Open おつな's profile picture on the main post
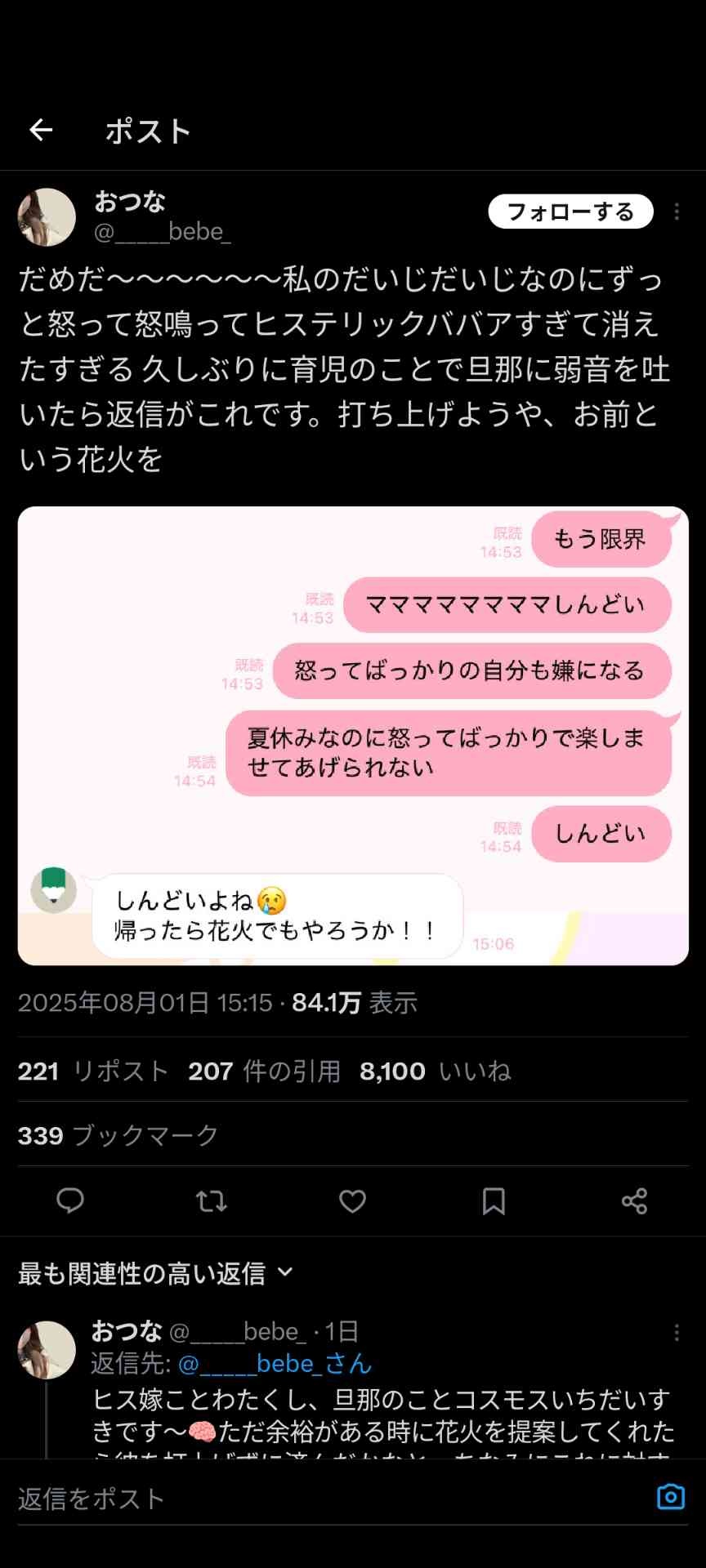 click(47, 217)
